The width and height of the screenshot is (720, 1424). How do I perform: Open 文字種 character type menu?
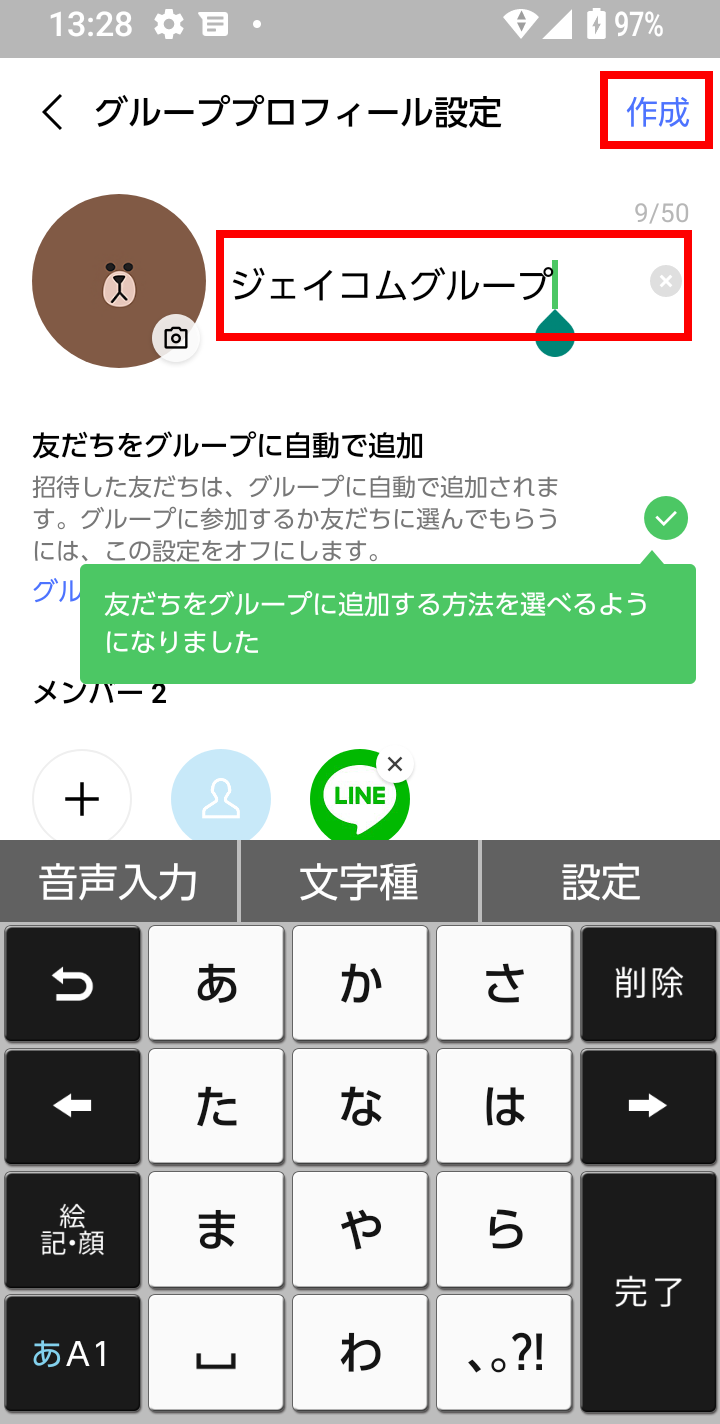pyautogui.click(x=360, y=881)
